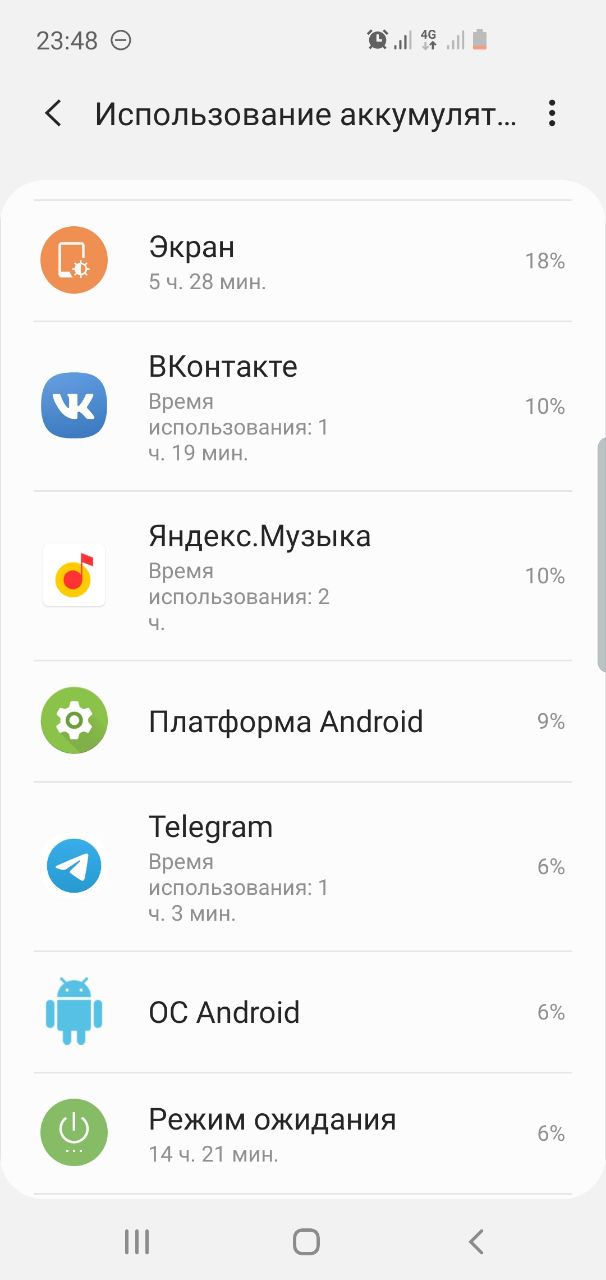View Telegram battery usage details
The height and width of the screenshot is (1280, 606).
click(x=303, y=866)
